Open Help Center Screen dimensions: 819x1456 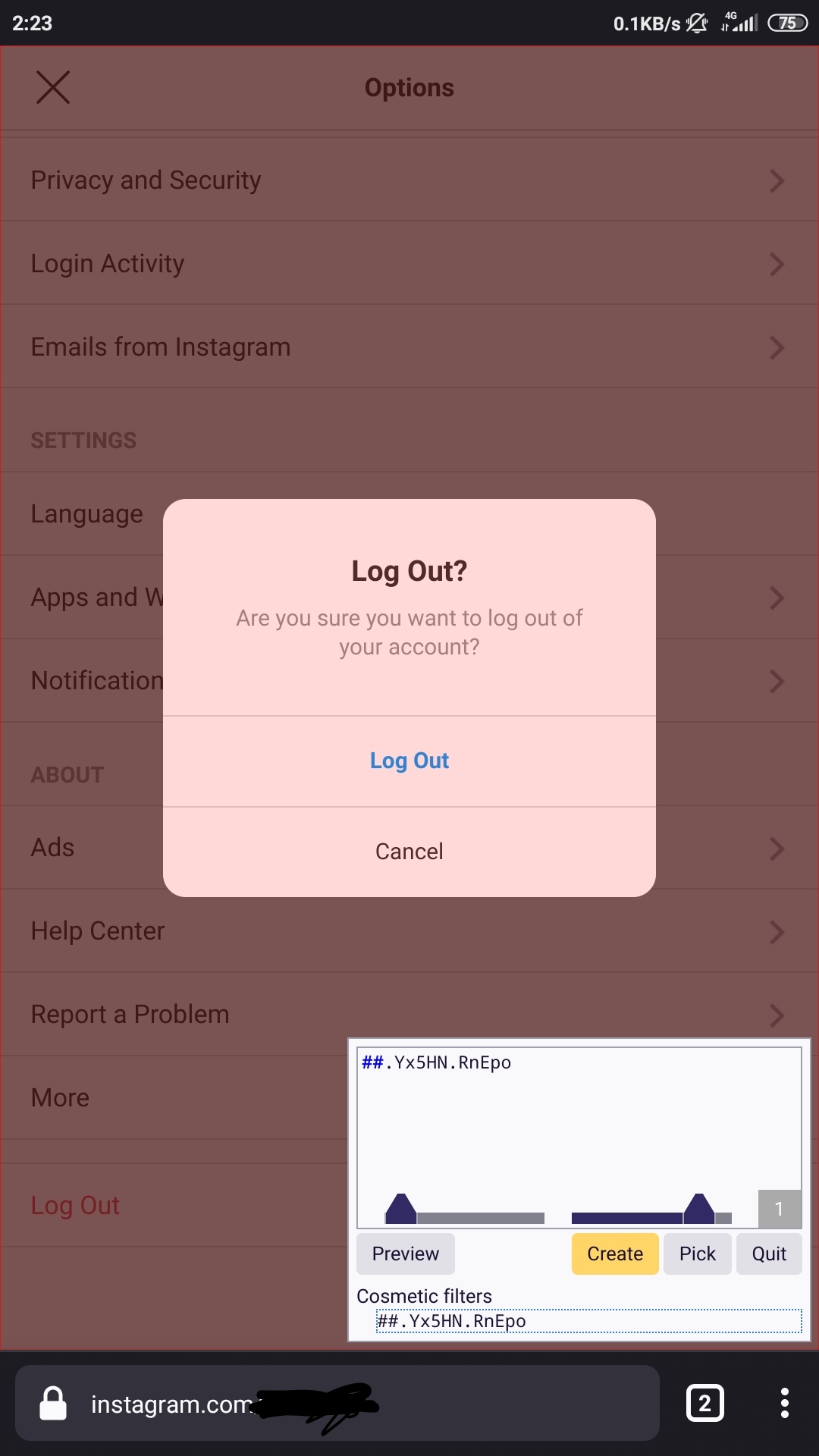pyautogui.click(x=409, y=930)
